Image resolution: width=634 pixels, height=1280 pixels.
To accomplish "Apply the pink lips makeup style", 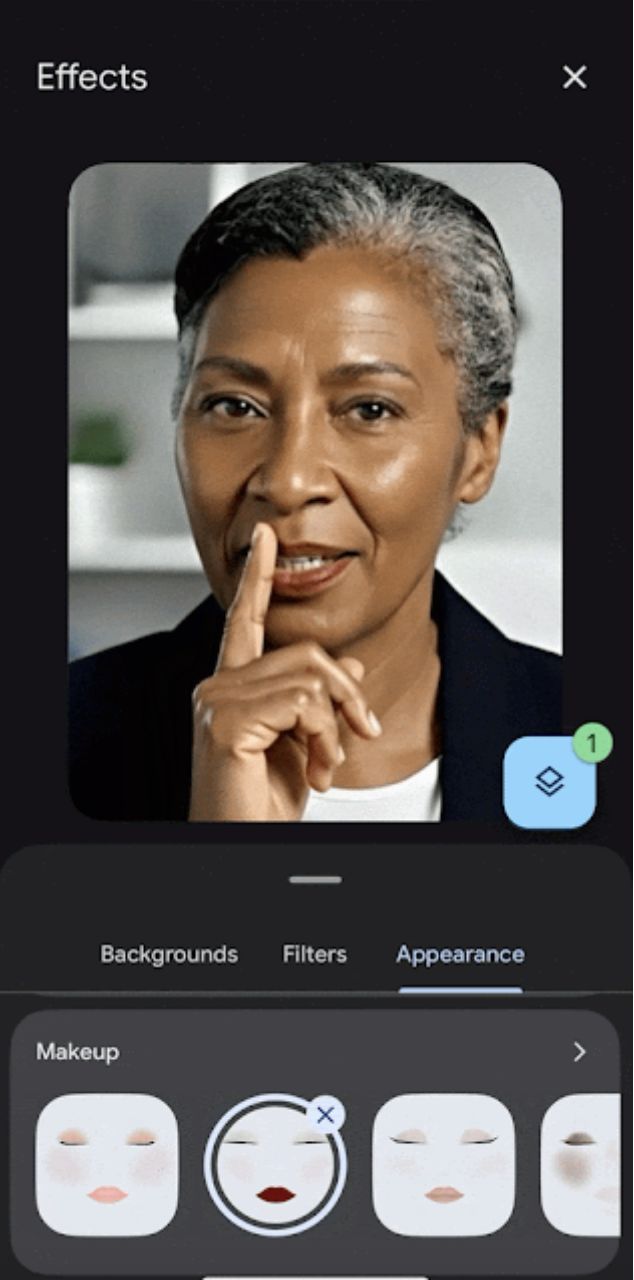I will (x=107, y=1165).
